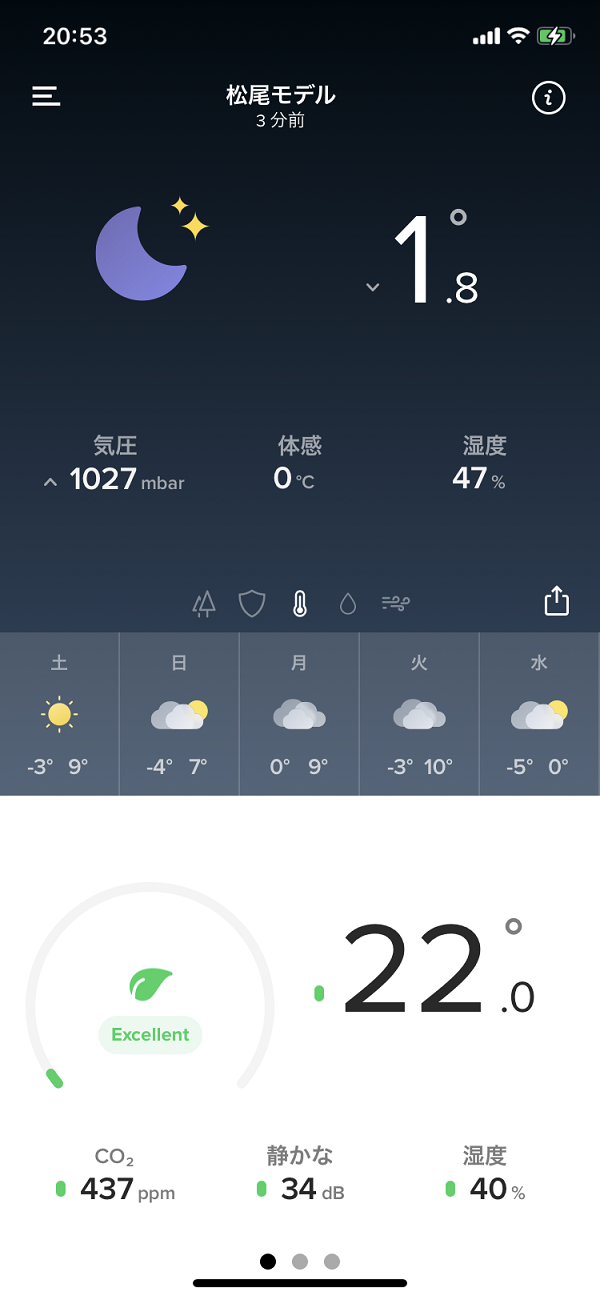Select the water drop icon
600x1300 pixels.
tap(348, 603)
